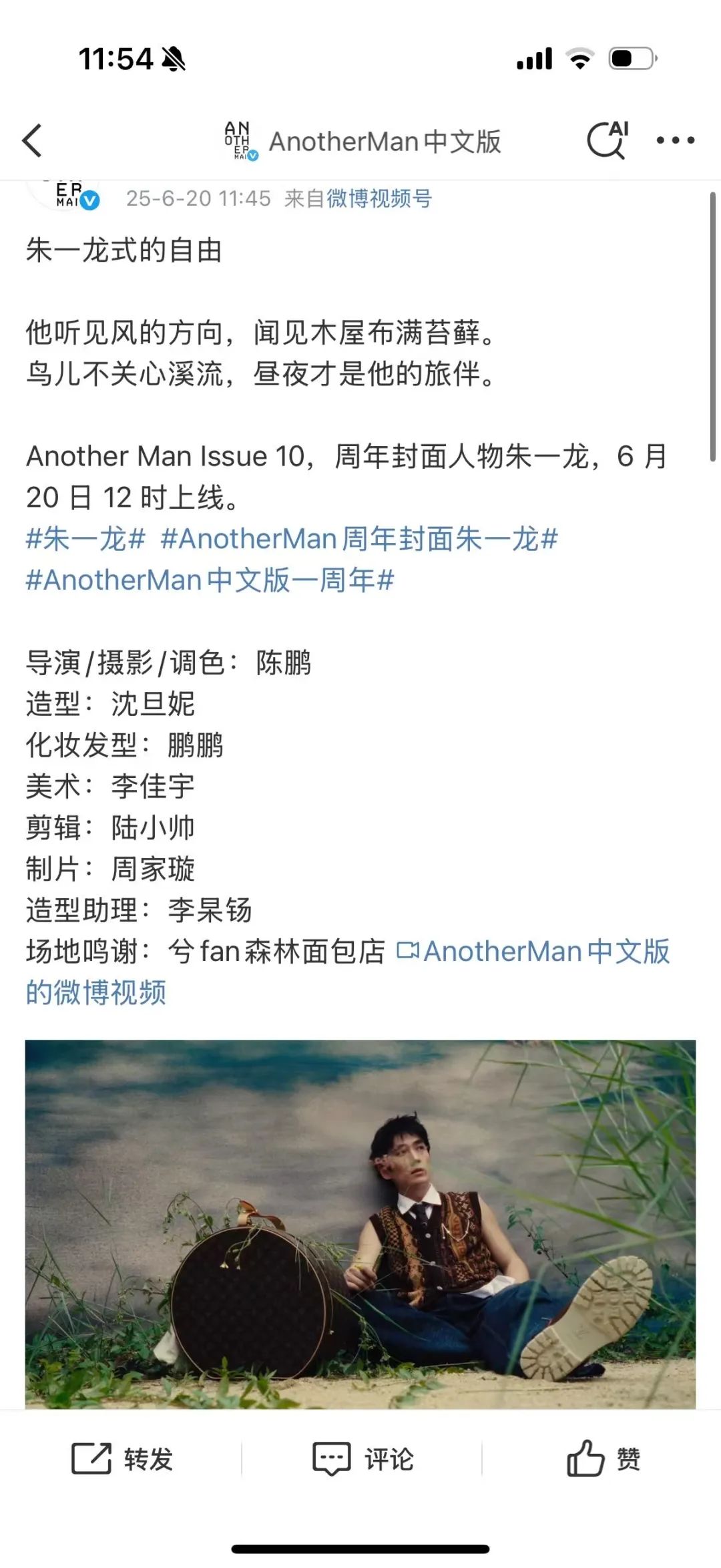Open the #AnotherMan中文版一周年# hashtag

click(x=210, y=580)
